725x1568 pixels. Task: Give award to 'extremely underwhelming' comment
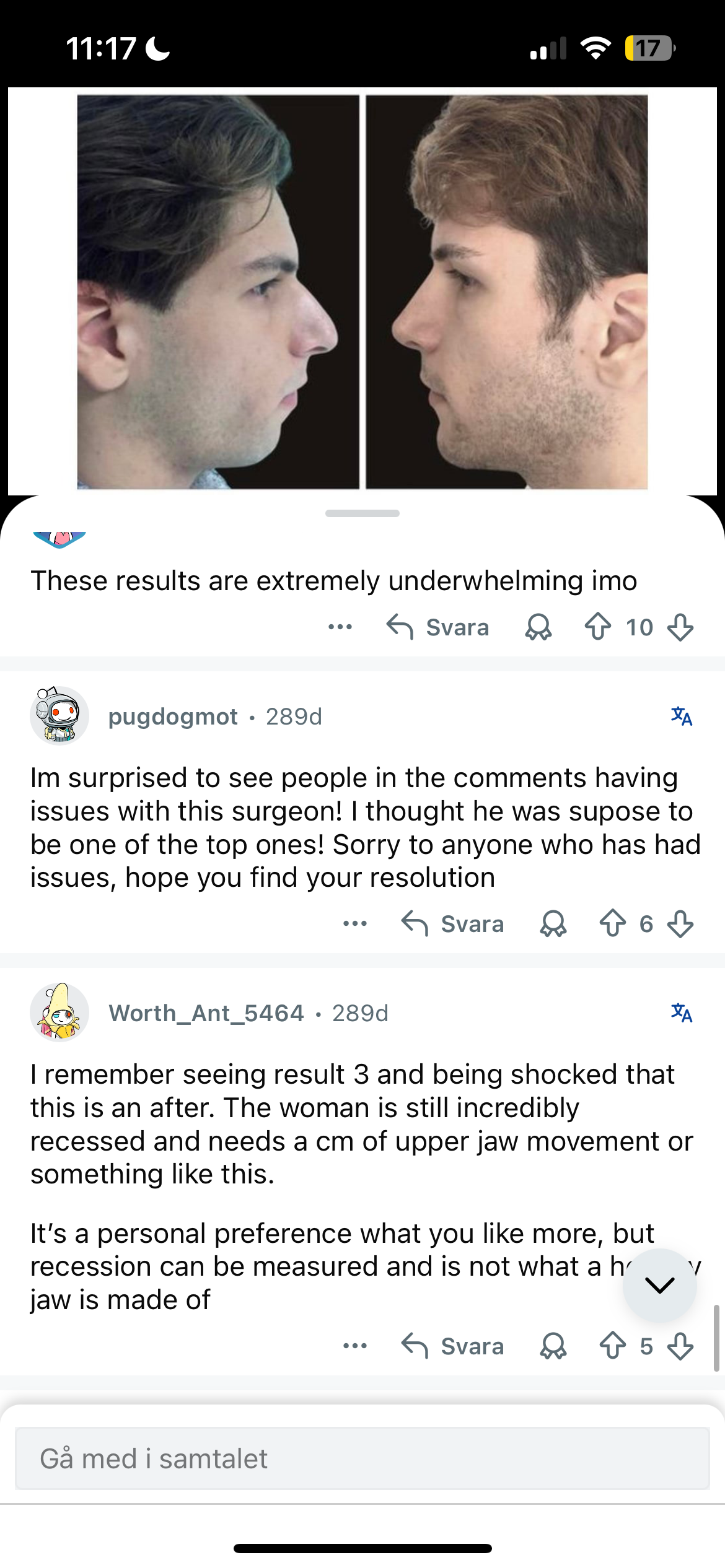click(538, 627)
